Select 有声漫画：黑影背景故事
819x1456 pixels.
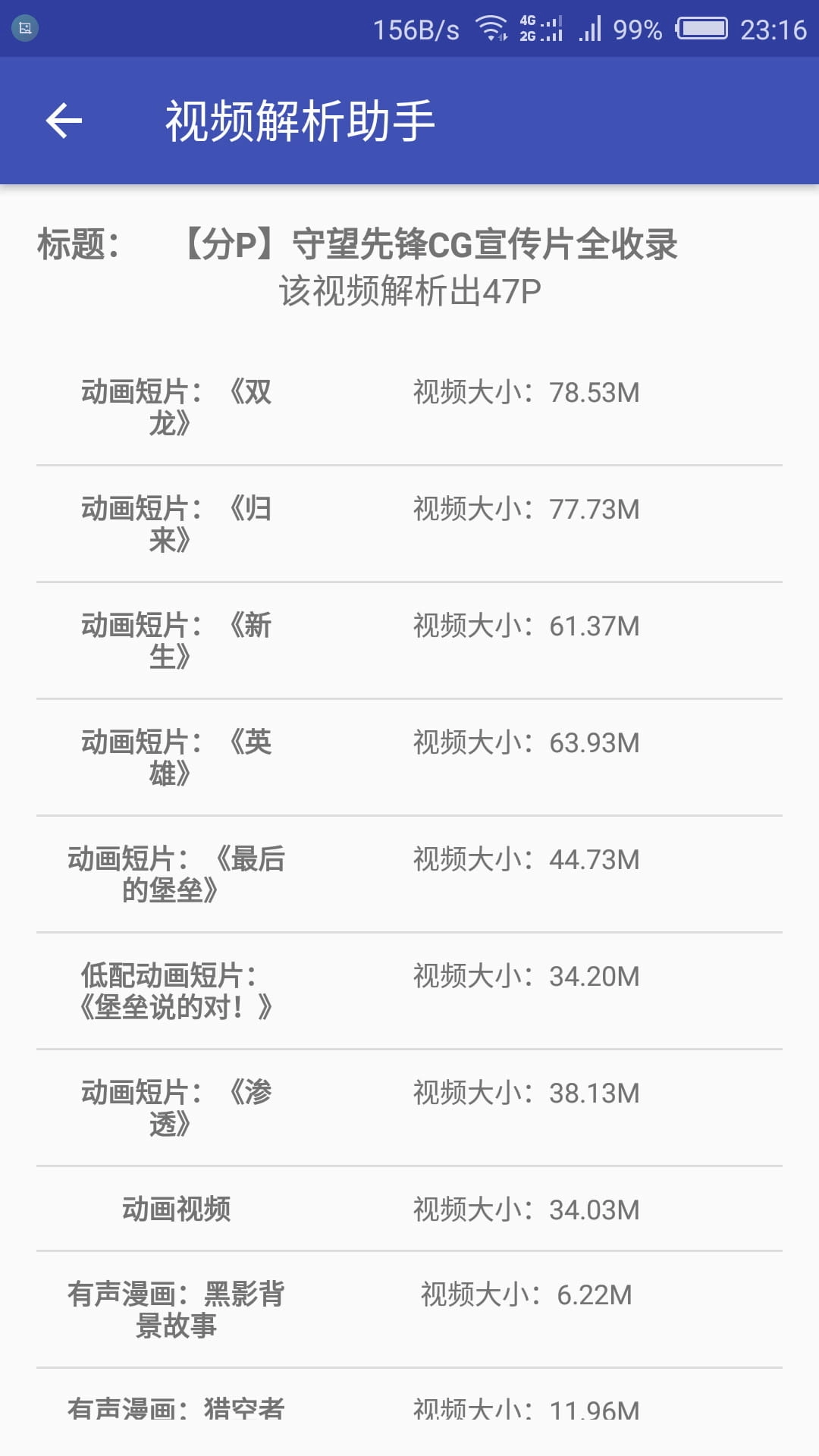pyautogui.click(x=409, y=1310)
